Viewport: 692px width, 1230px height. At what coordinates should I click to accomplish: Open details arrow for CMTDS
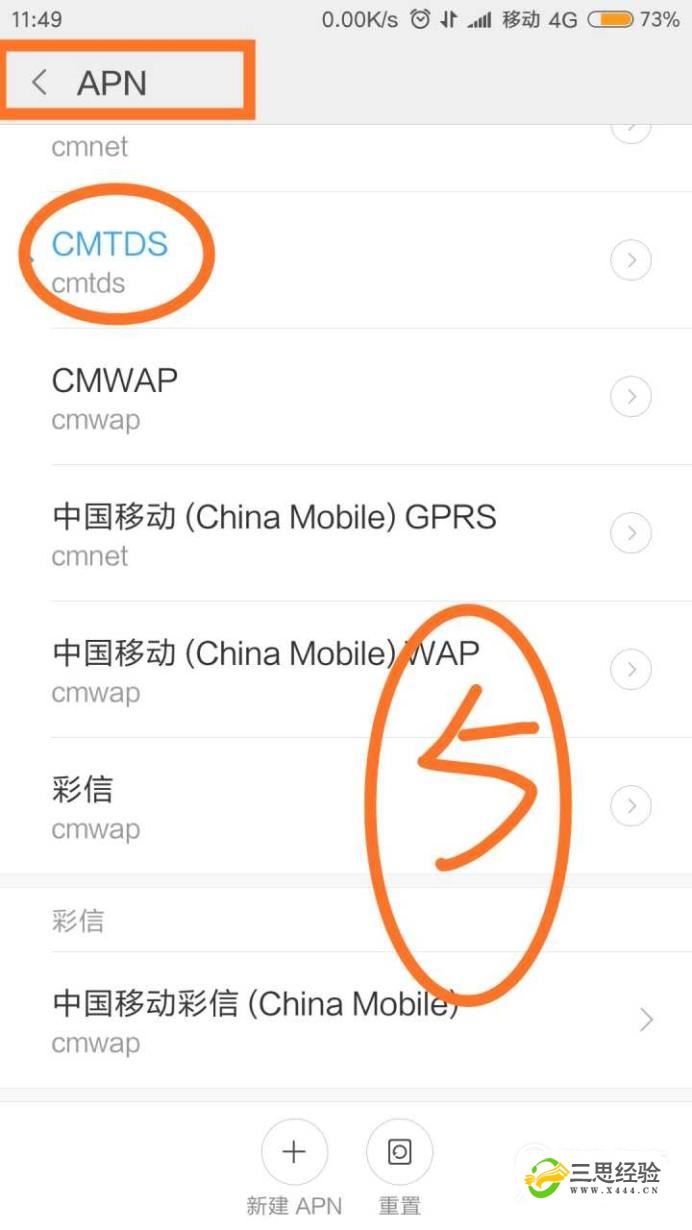(x=630, y=261)
